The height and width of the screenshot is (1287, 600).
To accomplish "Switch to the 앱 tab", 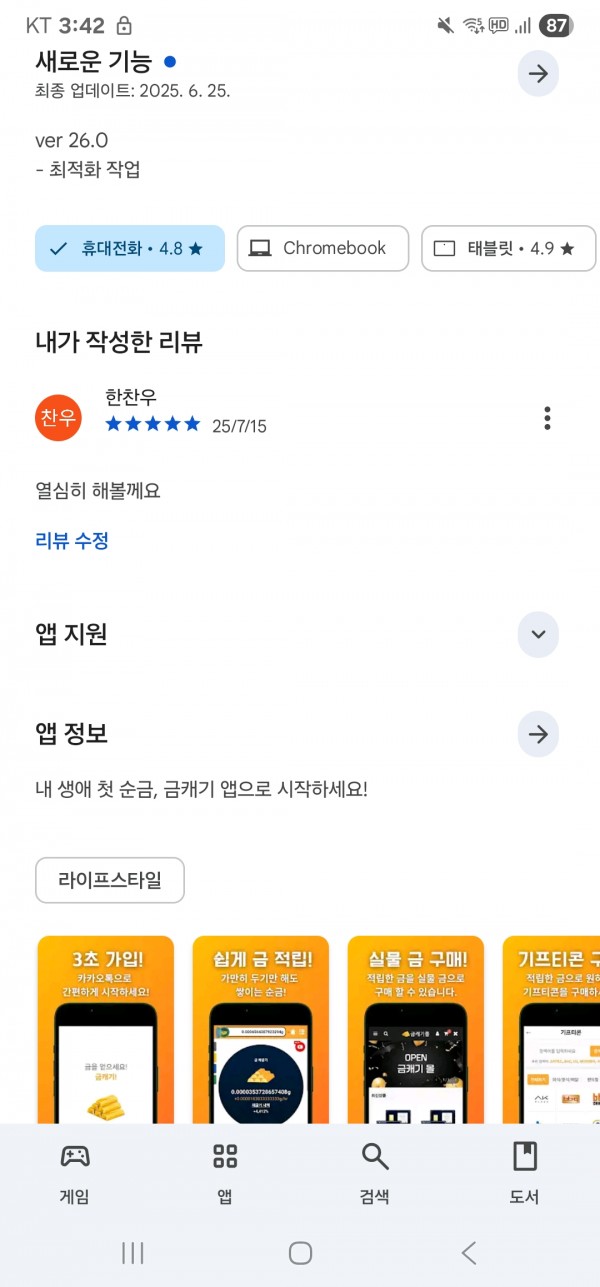I will (225, 1174).
